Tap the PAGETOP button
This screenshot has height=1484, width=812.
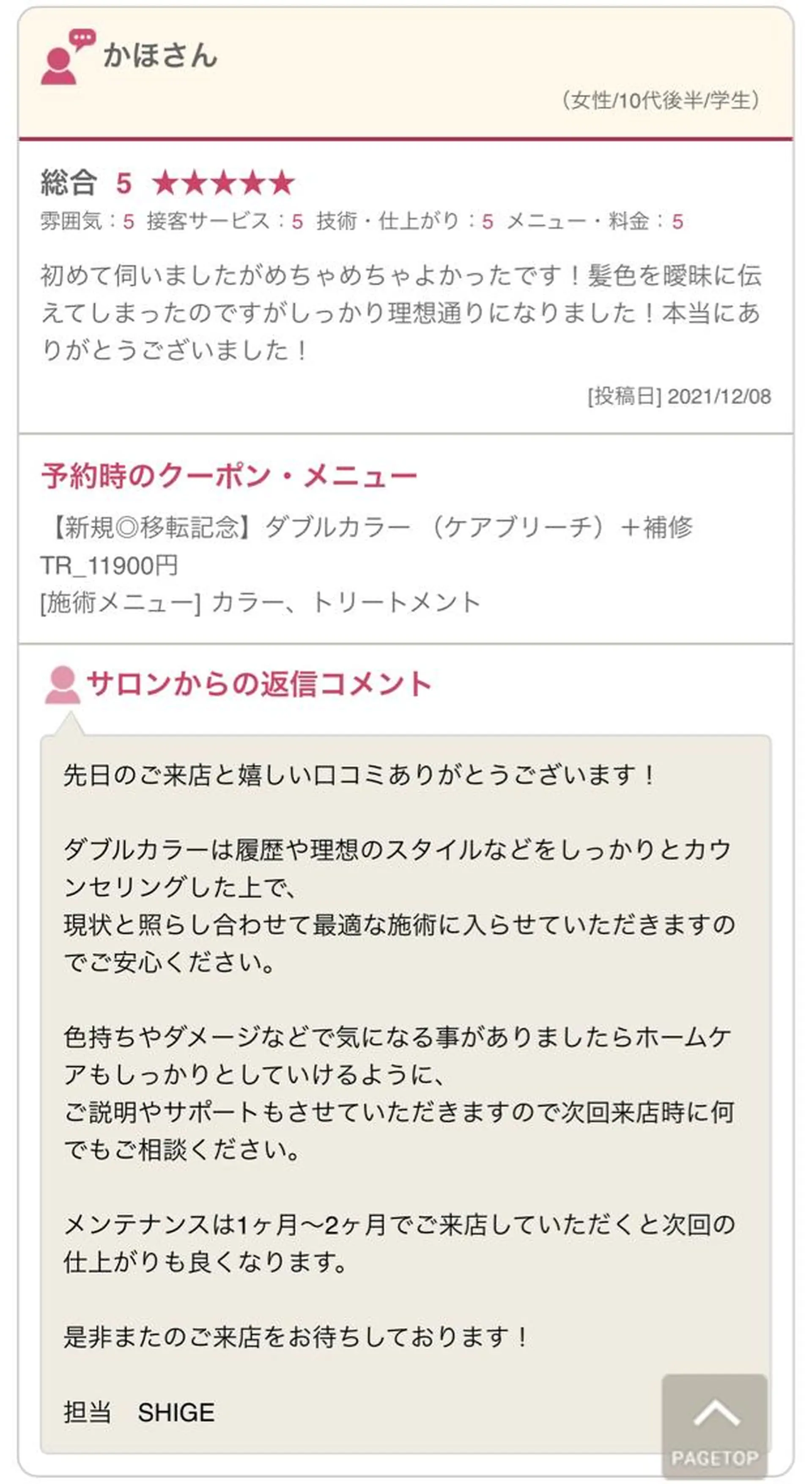(714, 1426)
